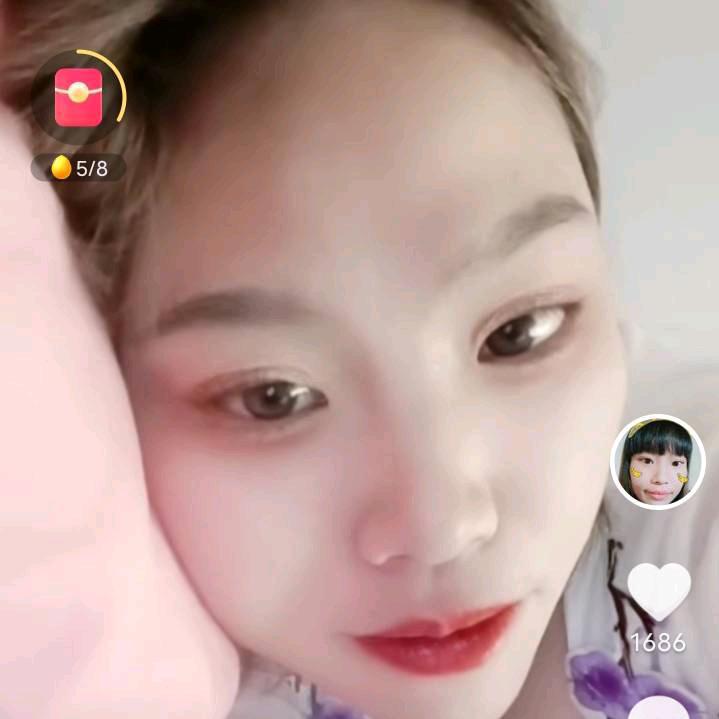Like the video with heart icon
Image resolution: width=719 pixels, height=719 pixels.
pyautogui.click(x=658, y=591)
